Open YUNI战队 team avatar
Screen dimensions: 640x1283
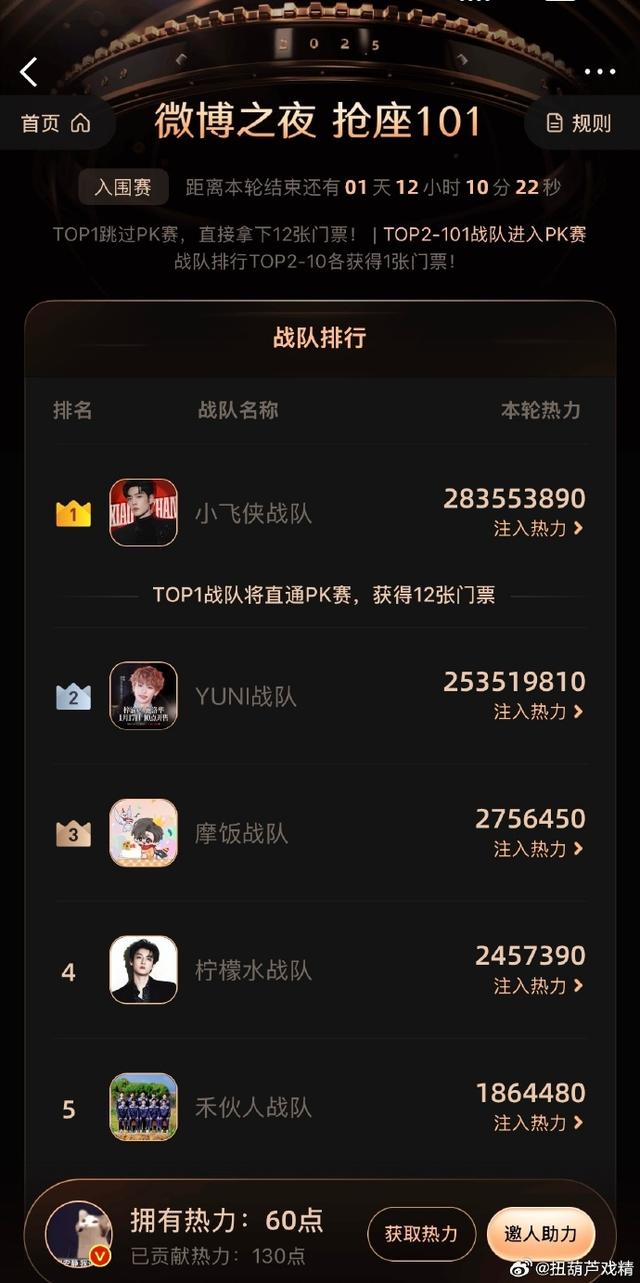click(143, 695)
